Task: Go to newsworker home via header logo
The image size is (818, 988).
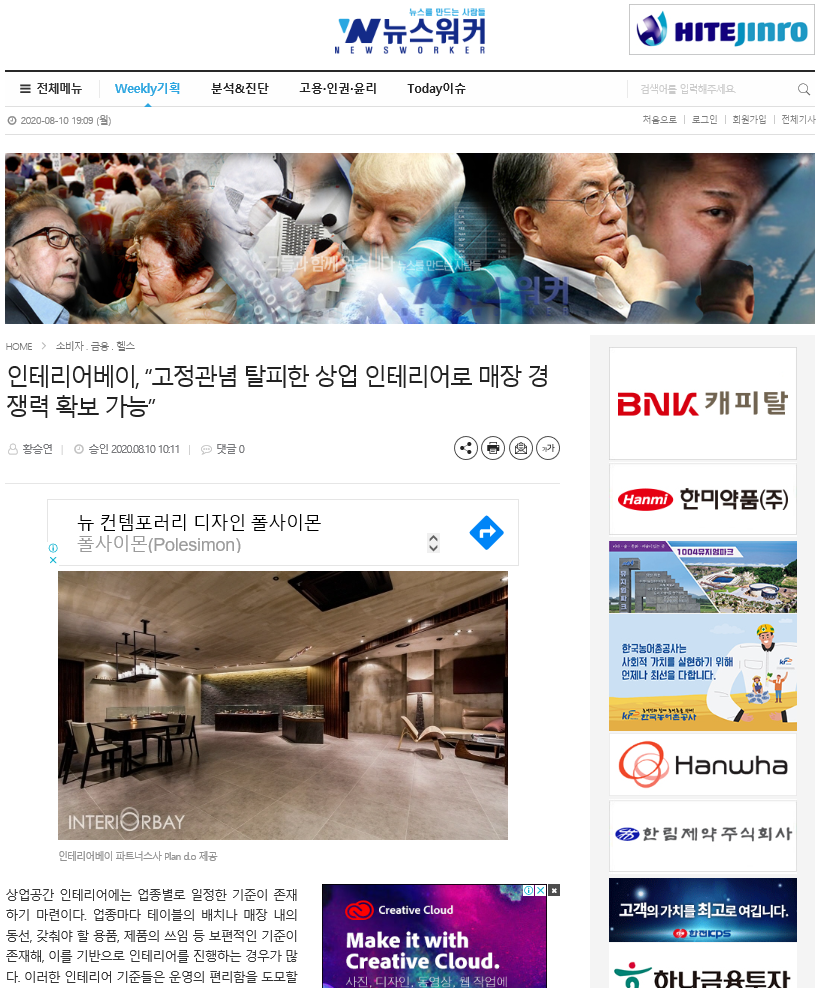Action: tap(411, 34)
